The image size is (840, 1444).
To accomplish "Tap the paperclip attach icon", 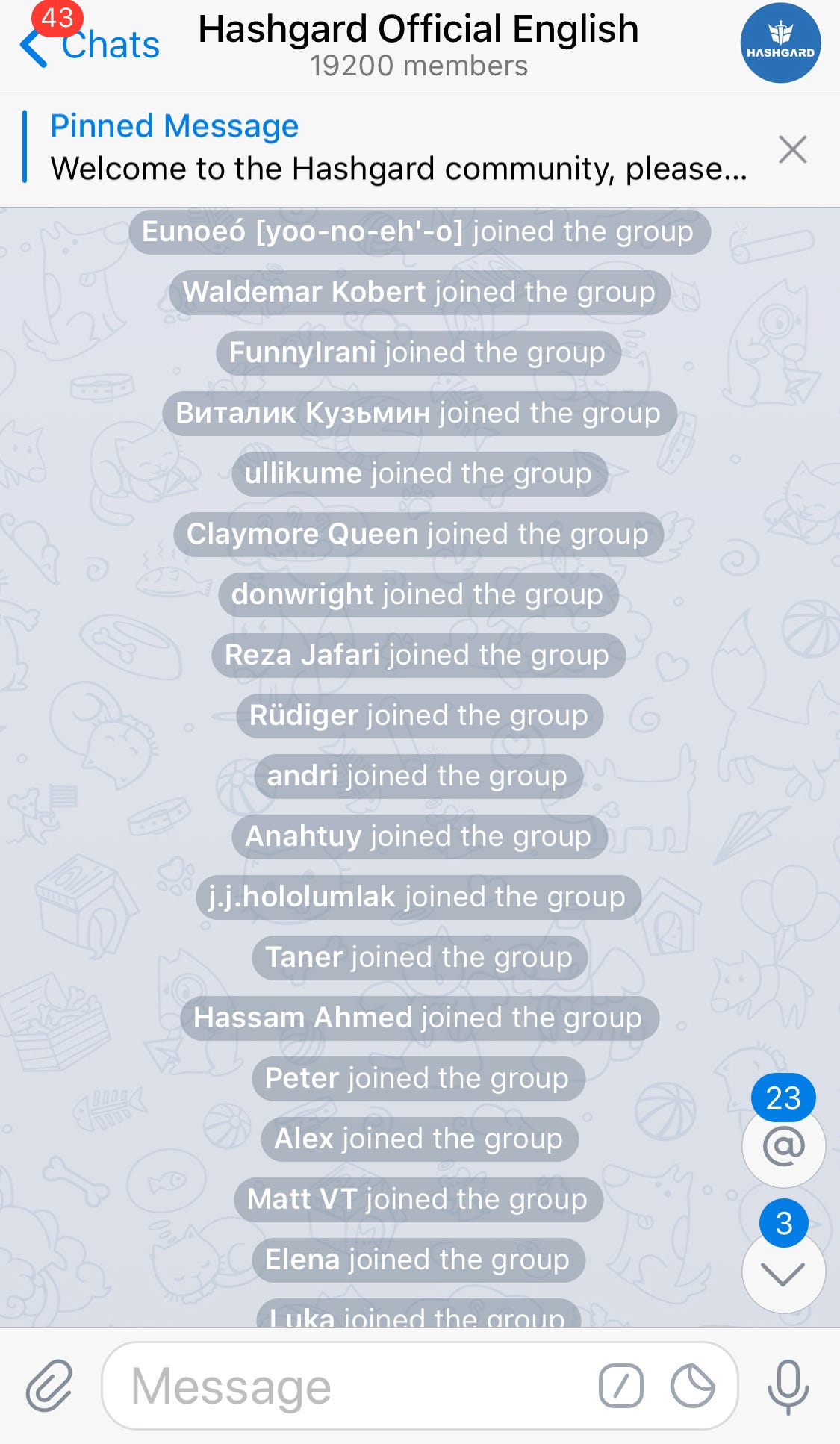I will coord(49,1387).
